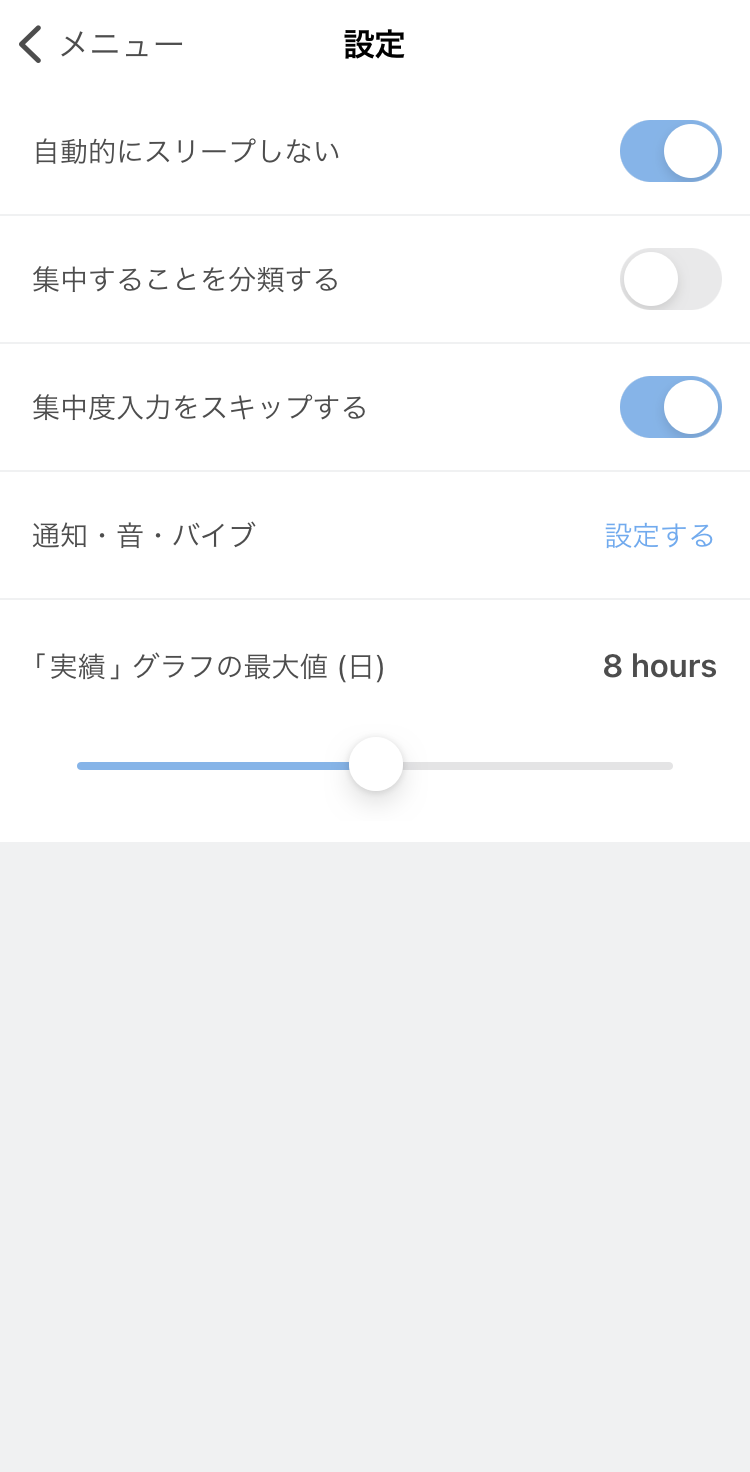The height and width of the screenshot is (1472, 750).
Task: Open 設定する for 通知・音・バイブ
Action: click(x=660, y=535)
